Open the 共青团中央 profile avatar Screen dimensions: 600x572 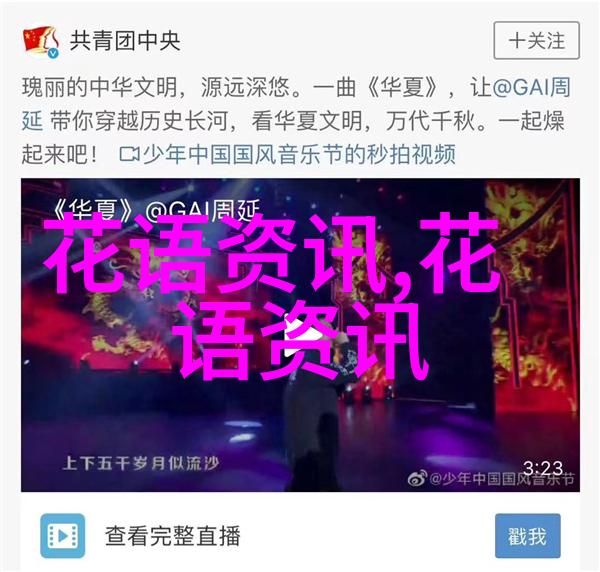(x=40, y=41)
